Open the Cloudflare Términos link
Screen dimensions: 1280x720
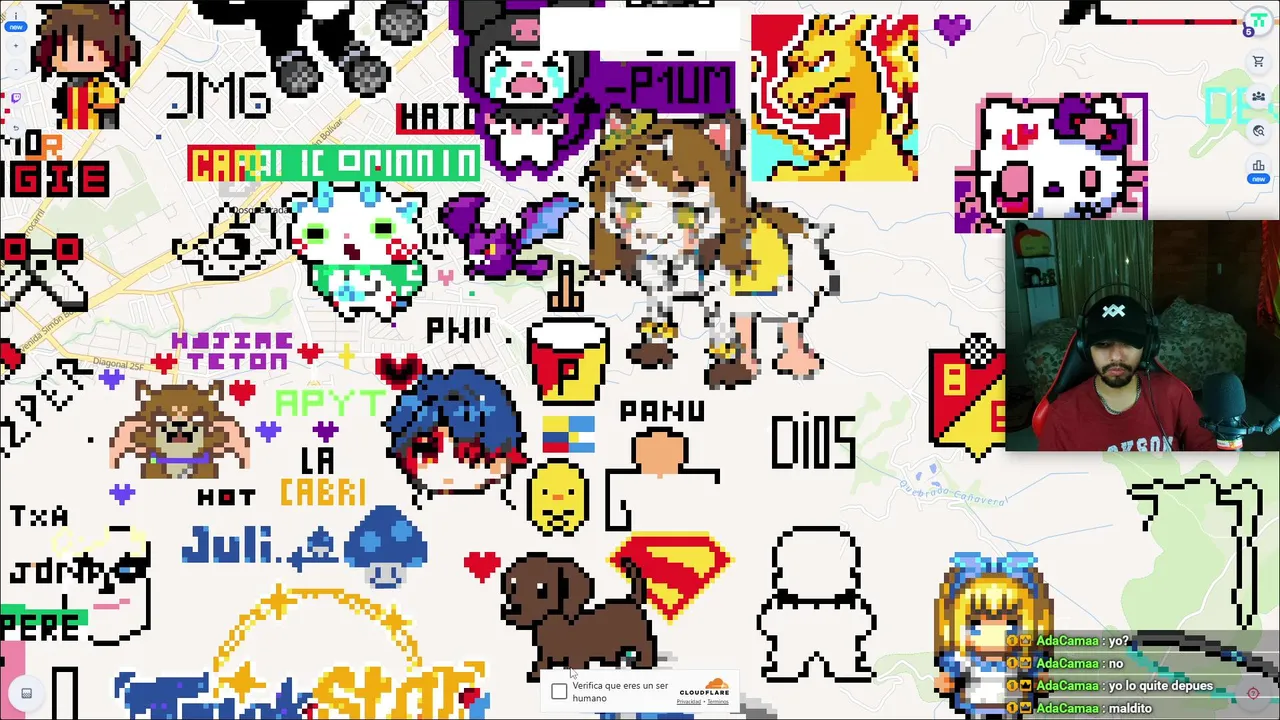coord(718,701)
